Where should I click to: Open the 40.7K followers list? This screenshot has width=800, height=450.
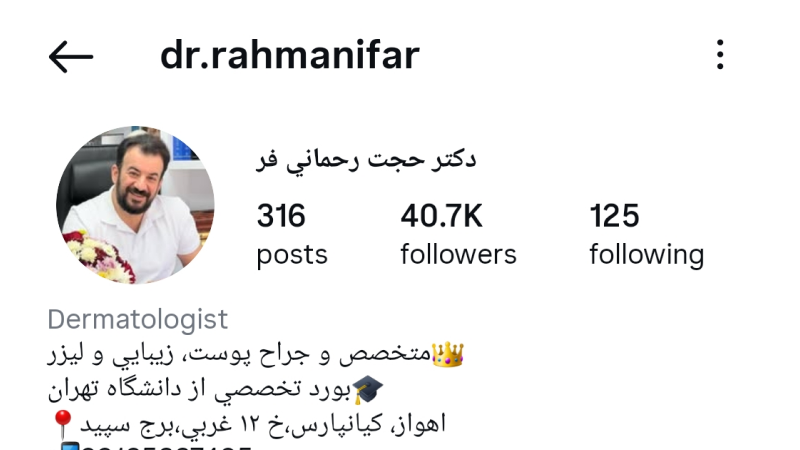coord(458,234)
